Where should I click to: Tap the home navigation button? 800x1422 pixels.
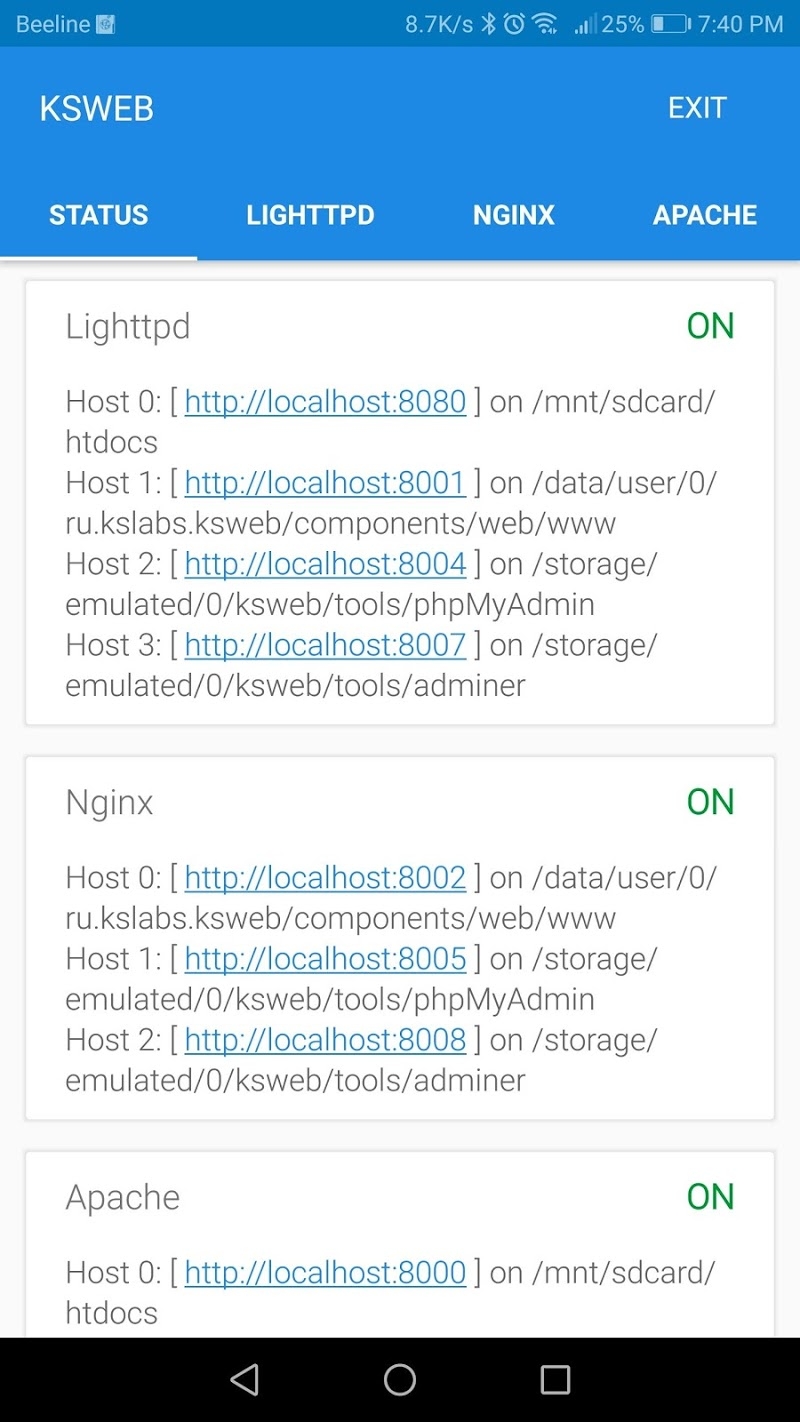(400, 1378)
